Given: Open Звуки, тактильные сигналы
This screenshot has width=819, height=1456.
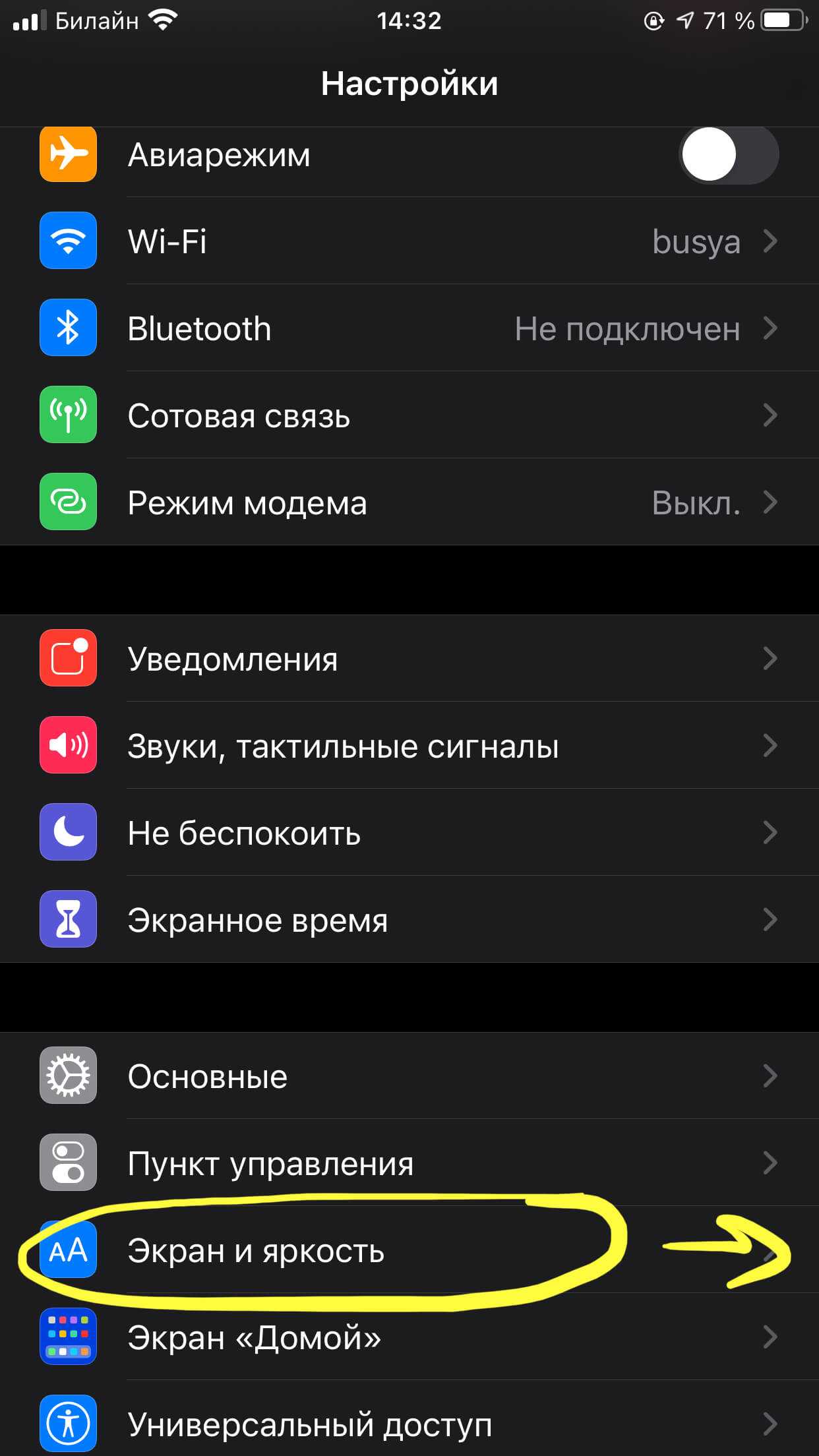Looking at the screenshot, I should pyautogui.click(x=409, y=746).
